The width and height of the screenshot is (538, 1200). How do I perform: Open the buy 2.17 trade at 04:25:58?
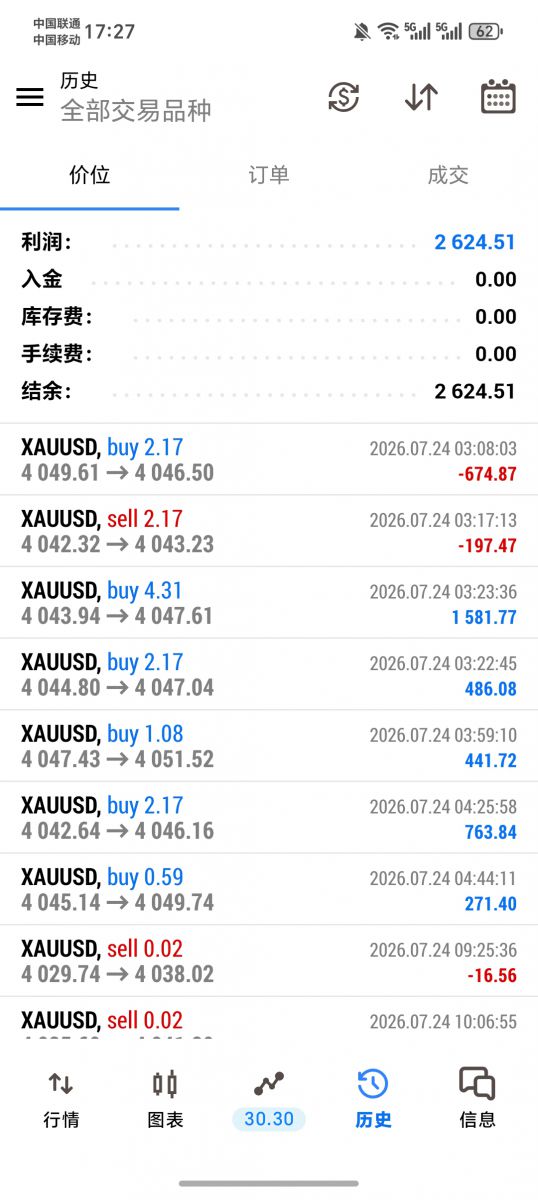tap(269, 817)
